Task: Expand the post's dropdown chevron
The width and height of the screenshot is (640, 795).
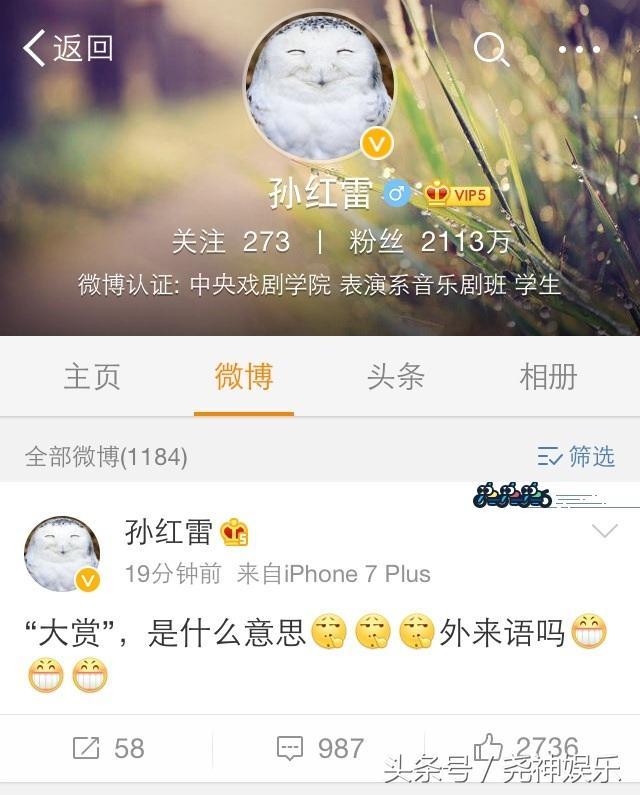Action: (x=605, y=532)
